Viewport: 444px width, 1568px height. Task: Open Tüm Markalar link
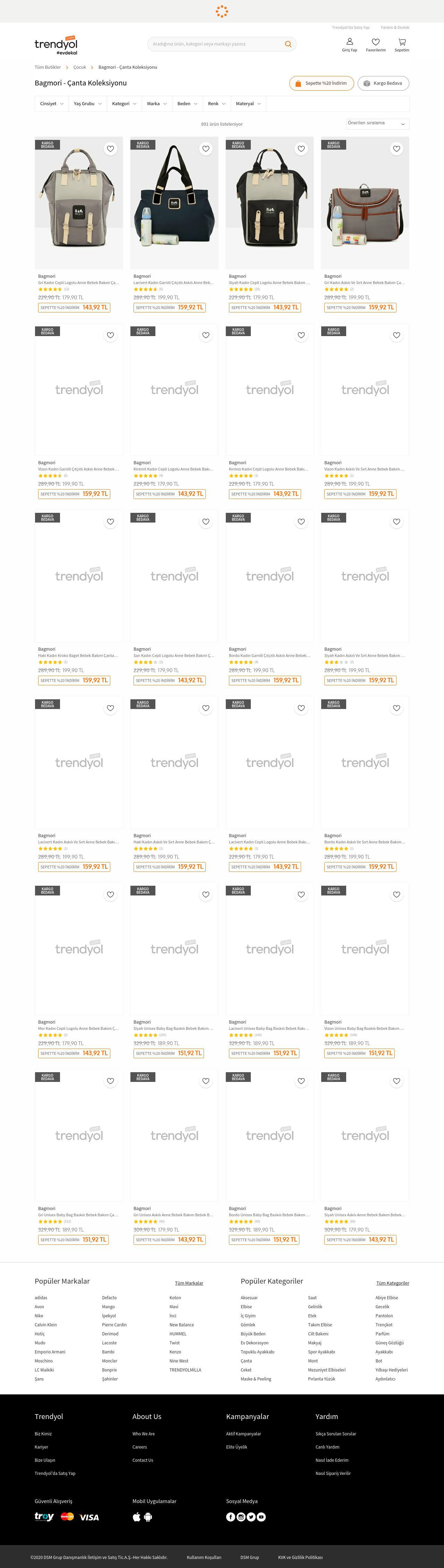(189, 1283)
